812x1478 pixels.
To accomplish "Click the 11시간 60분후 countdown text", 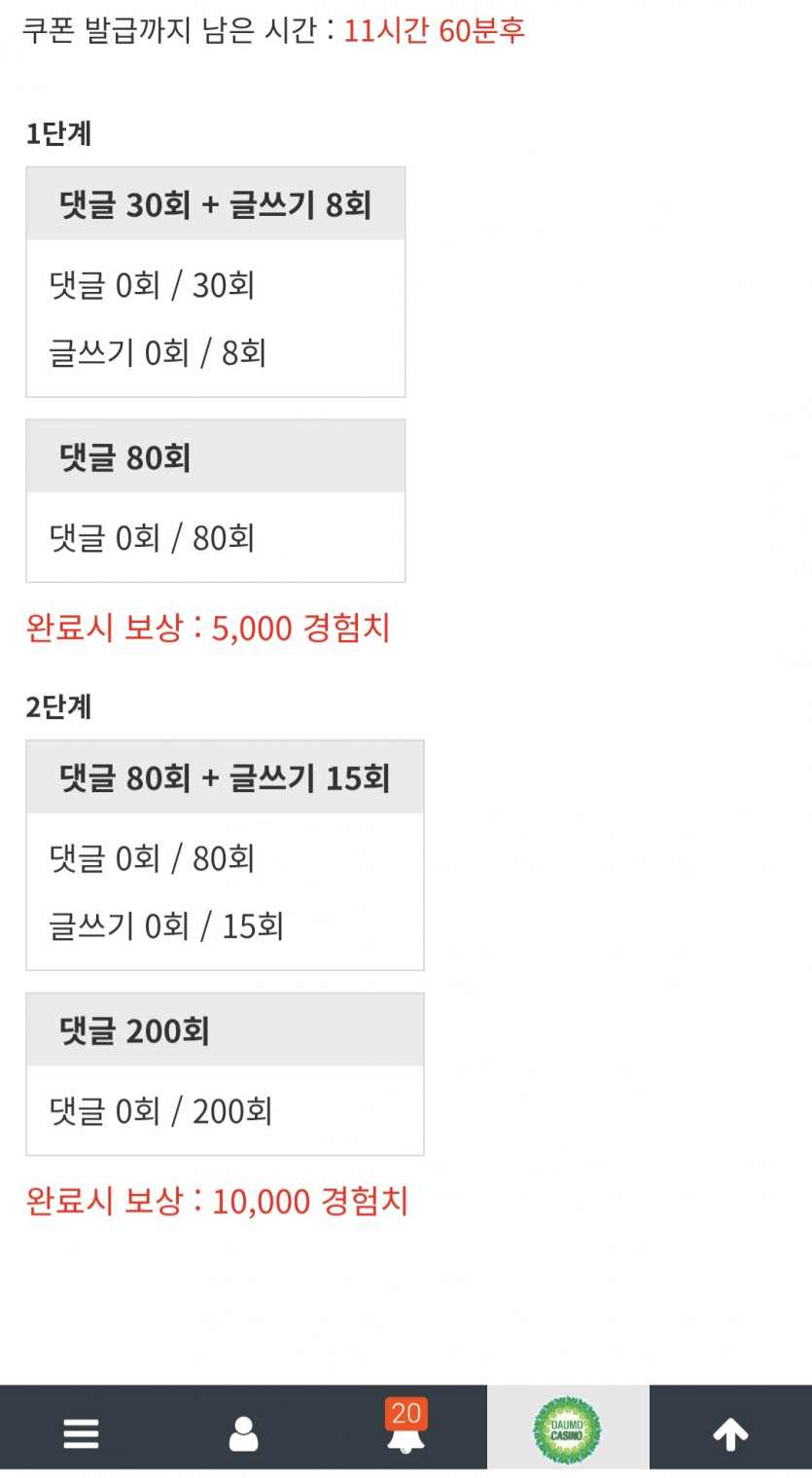I will pyautogui.click(x=432, y=30).
